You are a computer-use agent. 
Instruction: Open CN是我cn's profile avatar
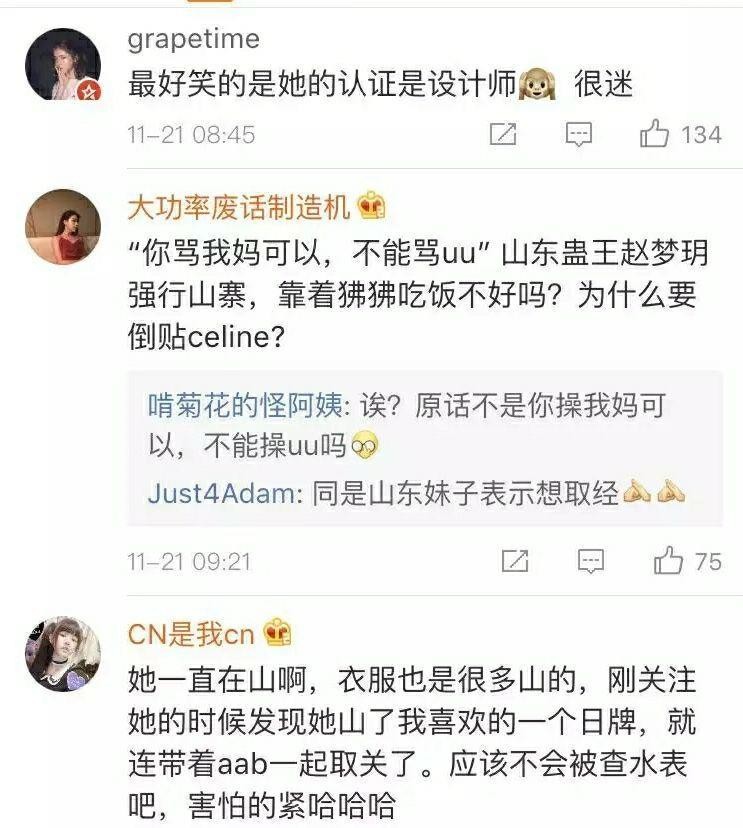[x=62, y=654]
